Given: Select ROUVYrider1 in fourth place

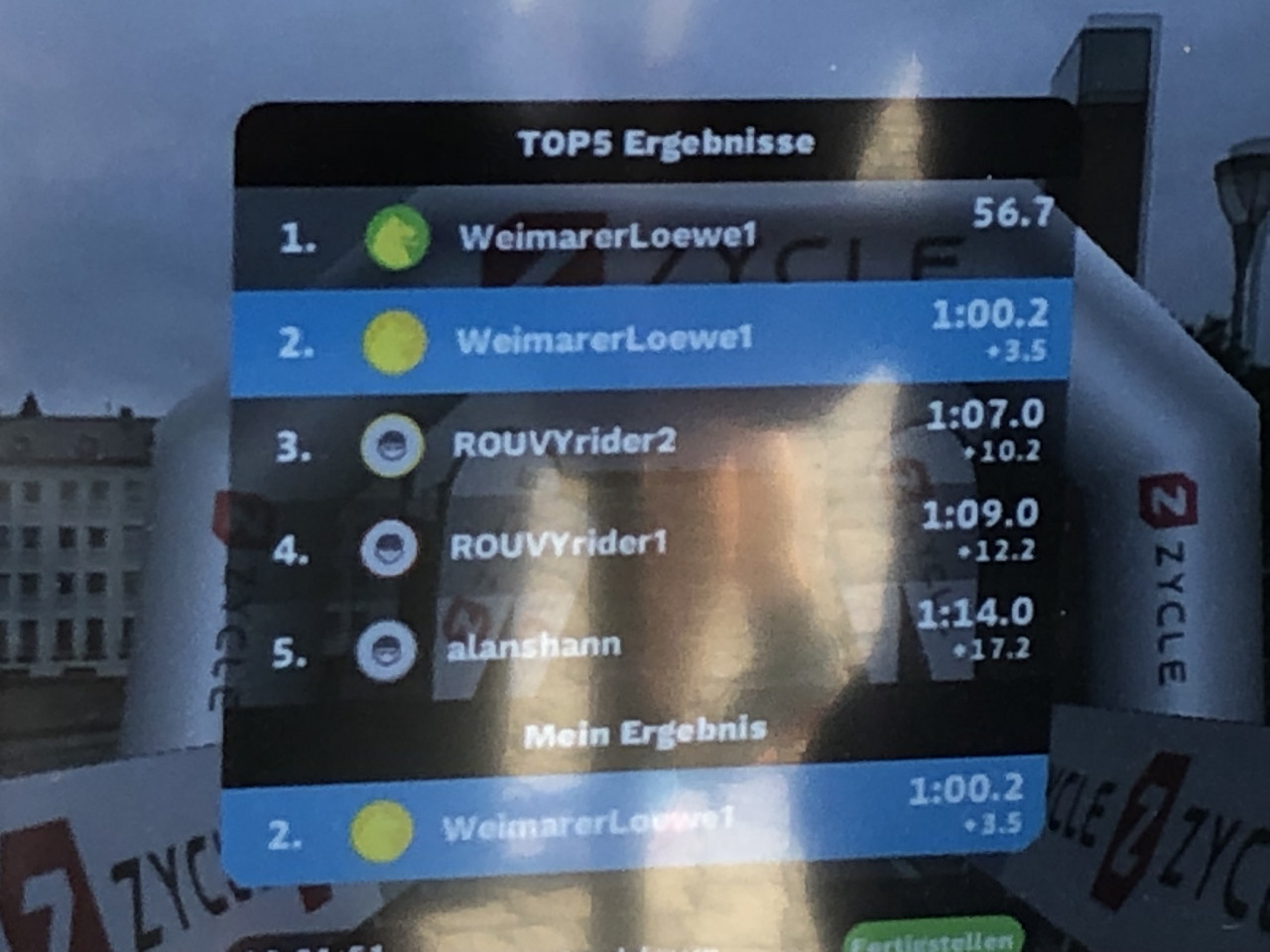Looking at the screenshot, I should click(559, 545).
